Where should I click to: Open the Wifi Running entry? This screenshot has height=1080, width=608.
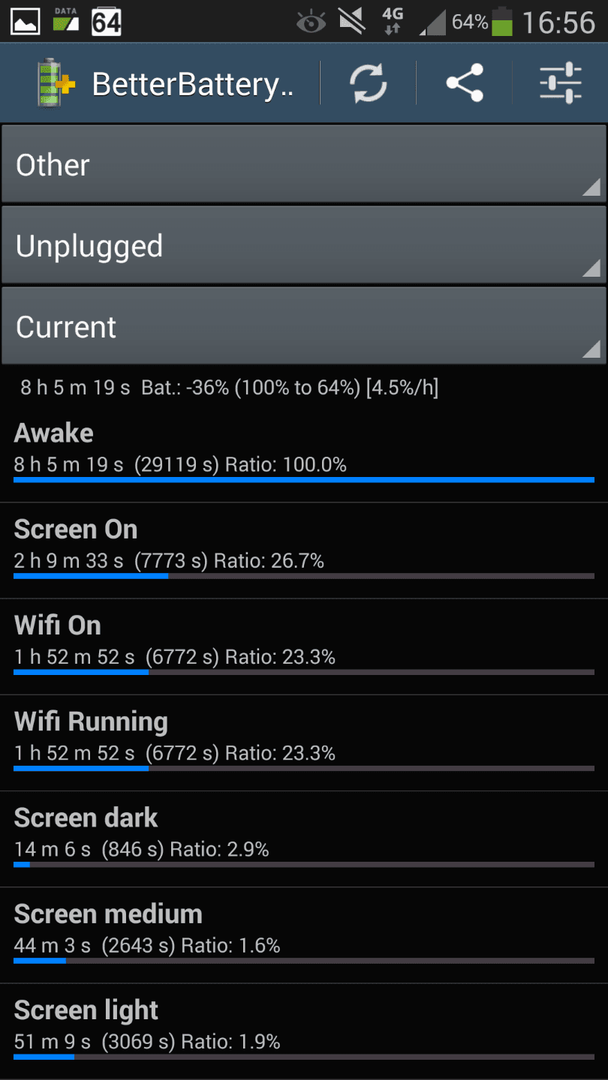click(304, 743)
